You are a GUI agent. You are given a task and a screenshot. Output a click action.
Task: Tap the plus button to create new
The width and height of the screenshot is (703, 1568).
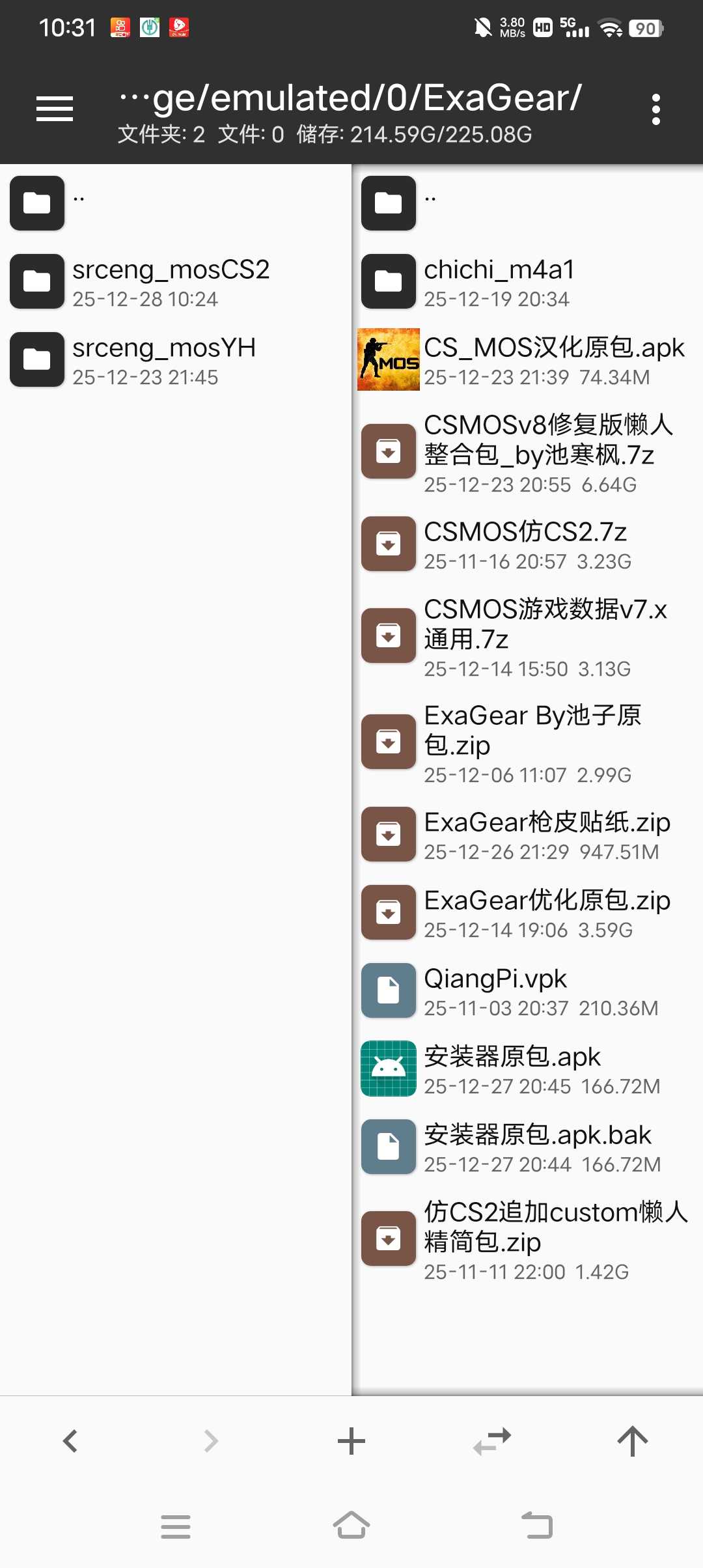pos(351,1441)
